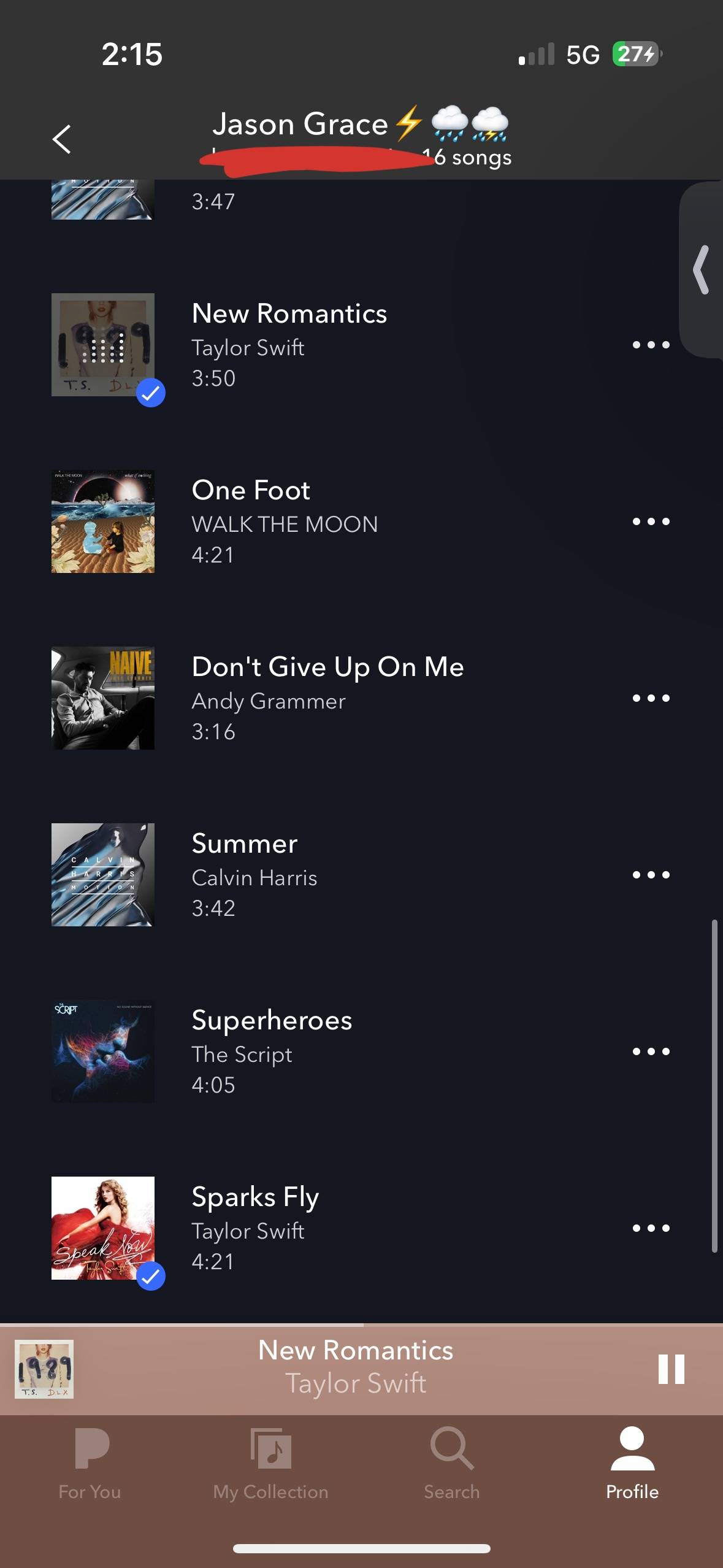723x1568 pixels.
Task: Open options for New Romantics
Action: (651, 345)
